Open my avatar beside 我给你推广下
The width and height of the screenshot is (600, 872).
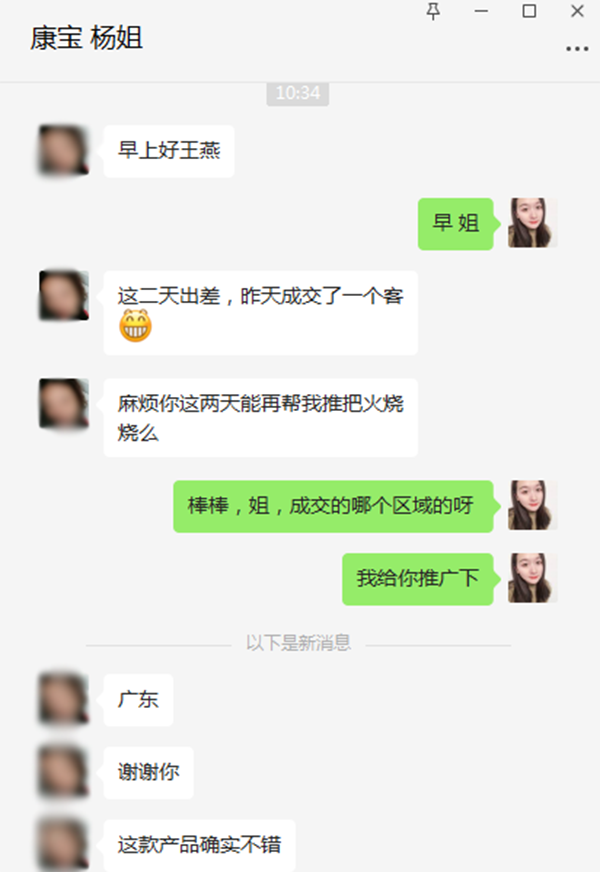531,578
